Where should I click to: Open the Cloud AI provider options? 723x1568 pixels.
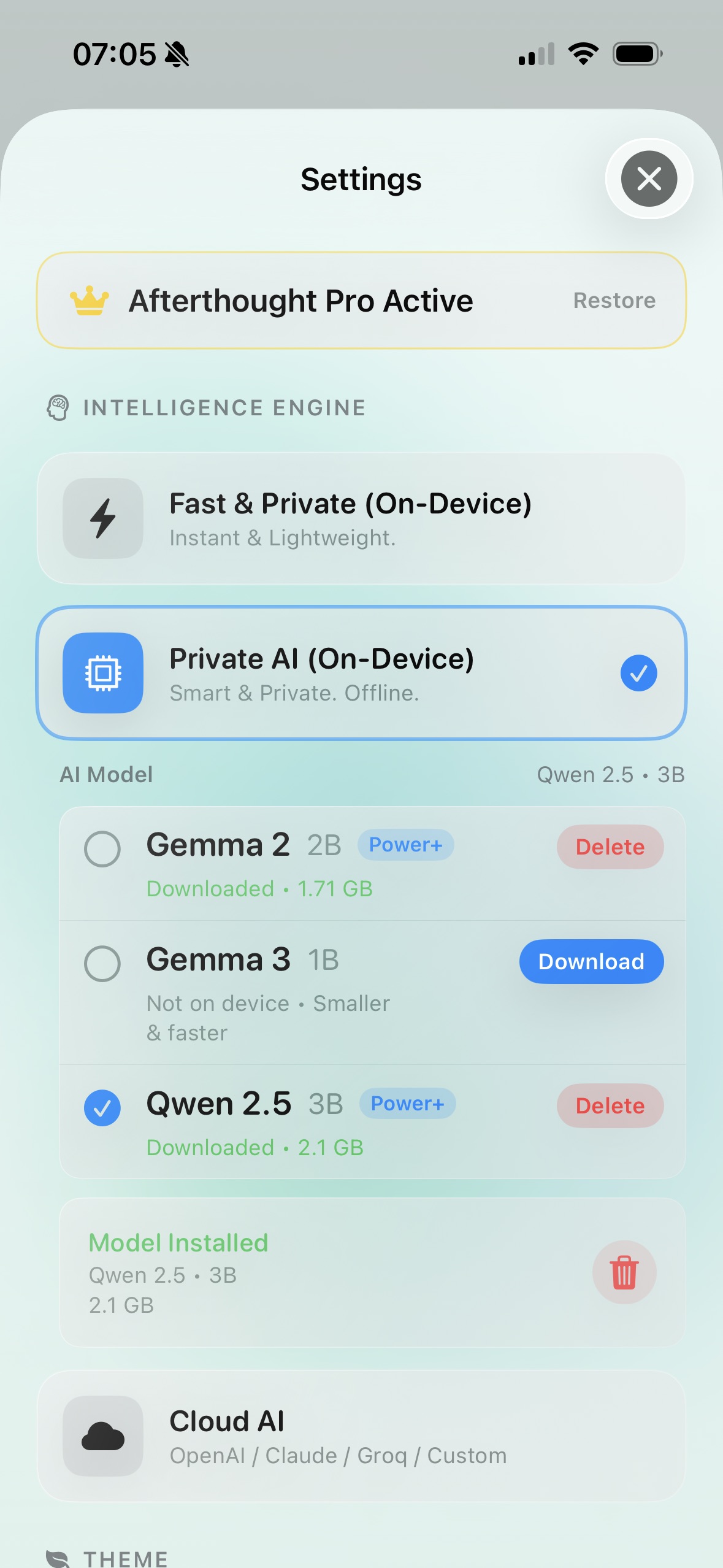point(361,1437)
